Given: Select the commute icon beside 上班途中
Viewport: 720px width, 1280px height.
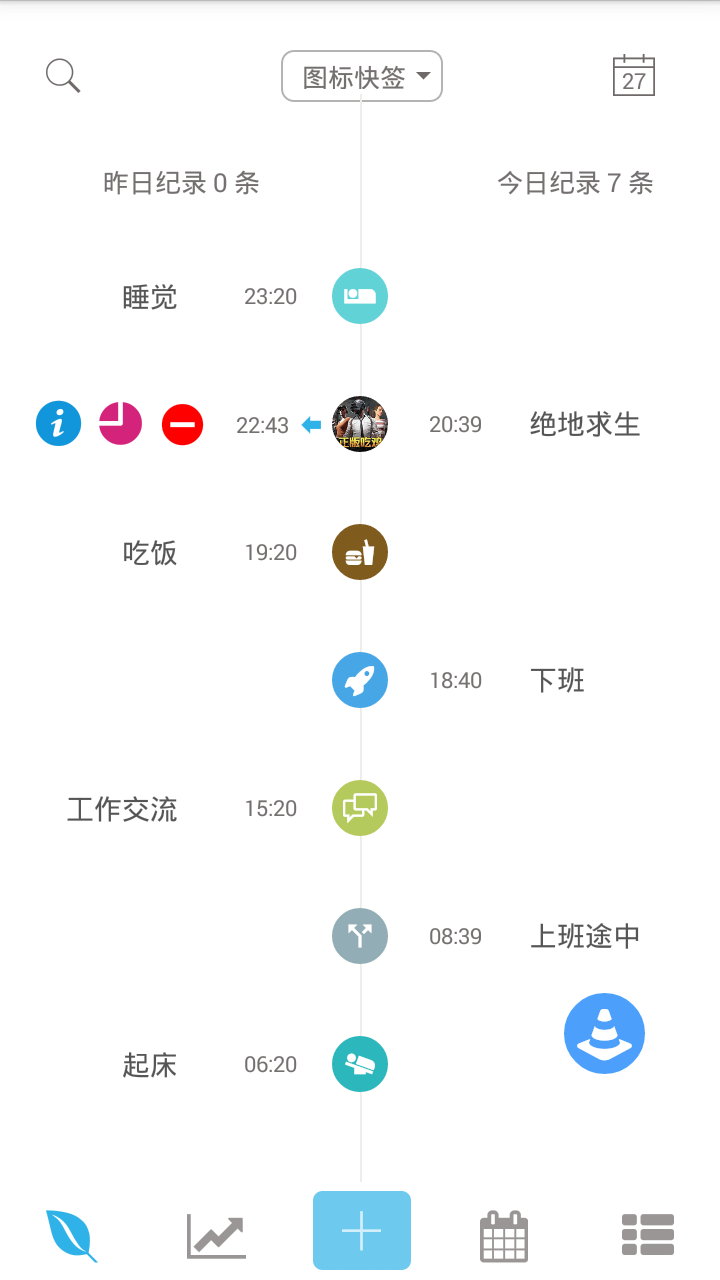Looking at the screenshot, I should coord(359,936).
